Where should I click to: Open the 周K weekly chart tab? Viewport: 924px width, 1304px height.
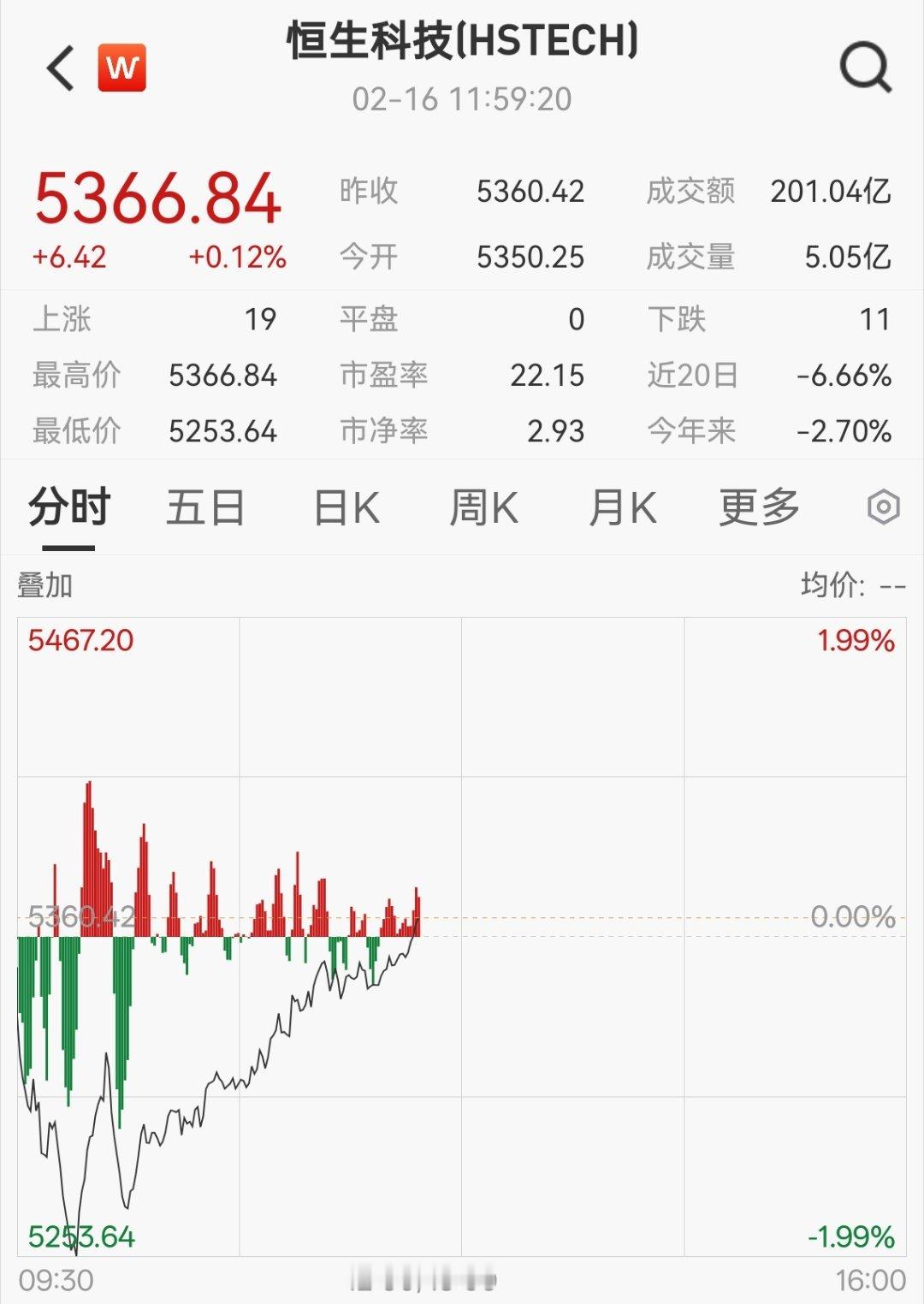[486, 507]
